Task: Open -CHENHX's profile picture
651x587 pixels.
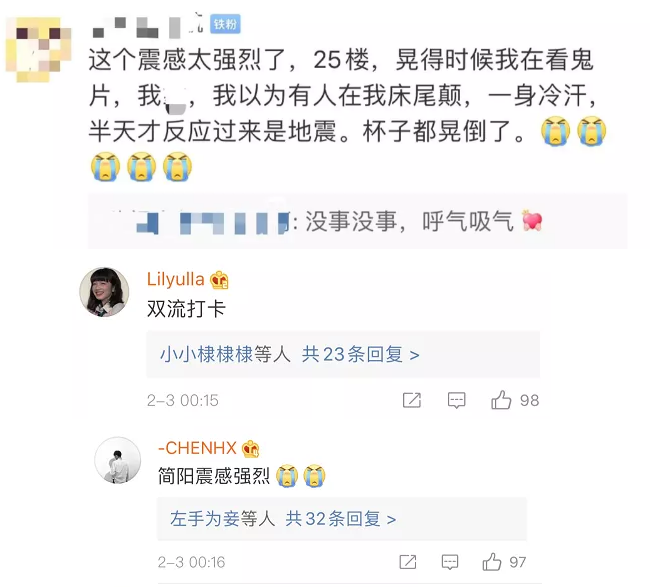Action: [x=117, y=460]
